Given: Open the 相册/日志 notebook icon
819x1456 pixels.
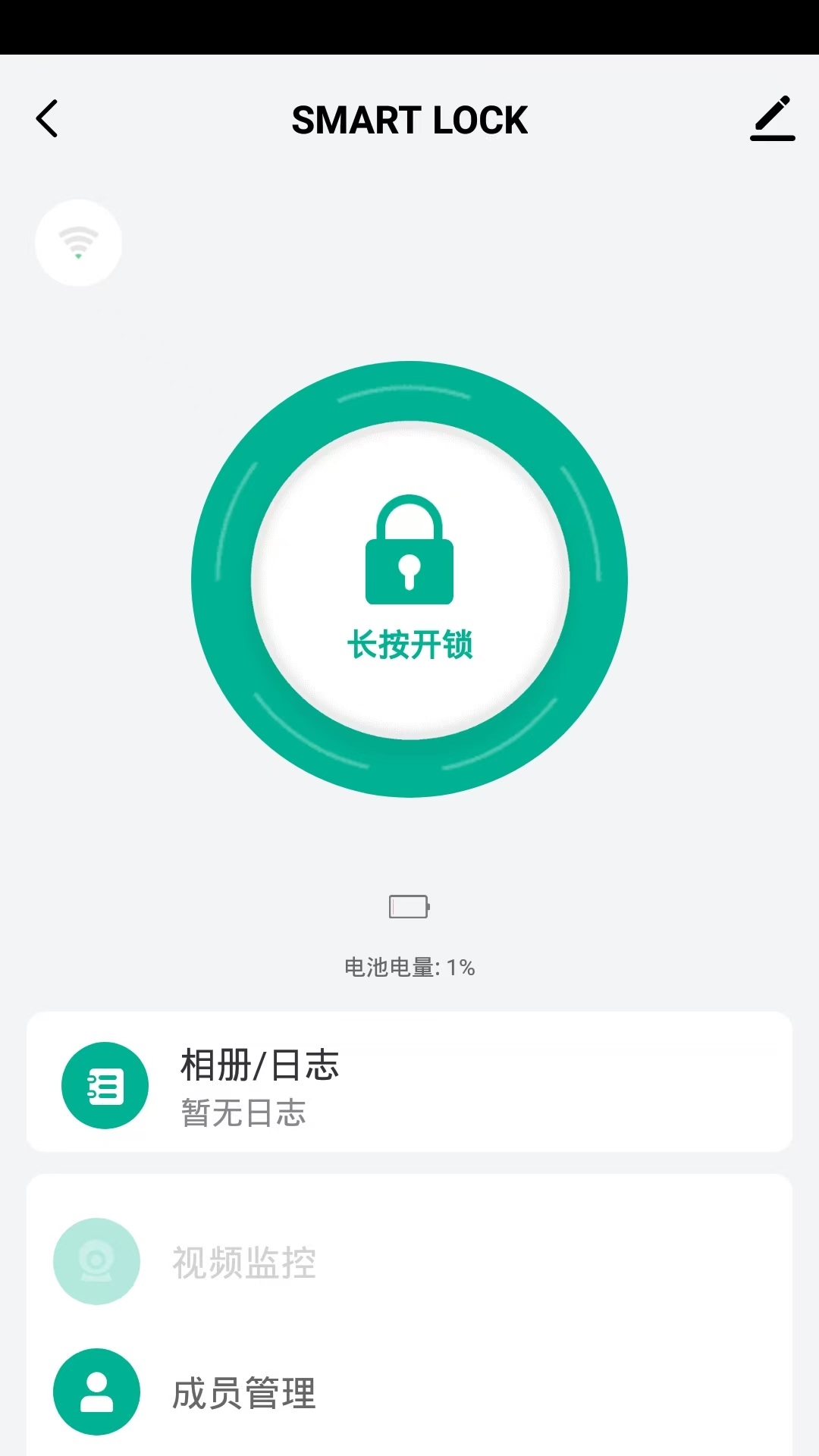Looking at the screenshot, I should click(105, 1084).
